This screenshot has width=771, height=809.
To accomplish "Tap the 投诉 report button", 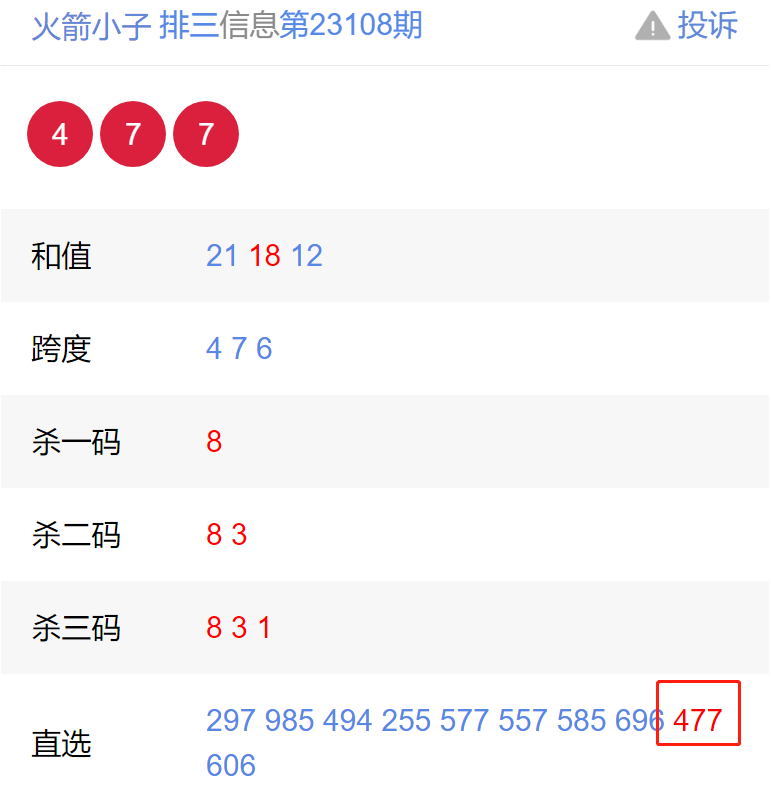I will click(x=688, y=26).
